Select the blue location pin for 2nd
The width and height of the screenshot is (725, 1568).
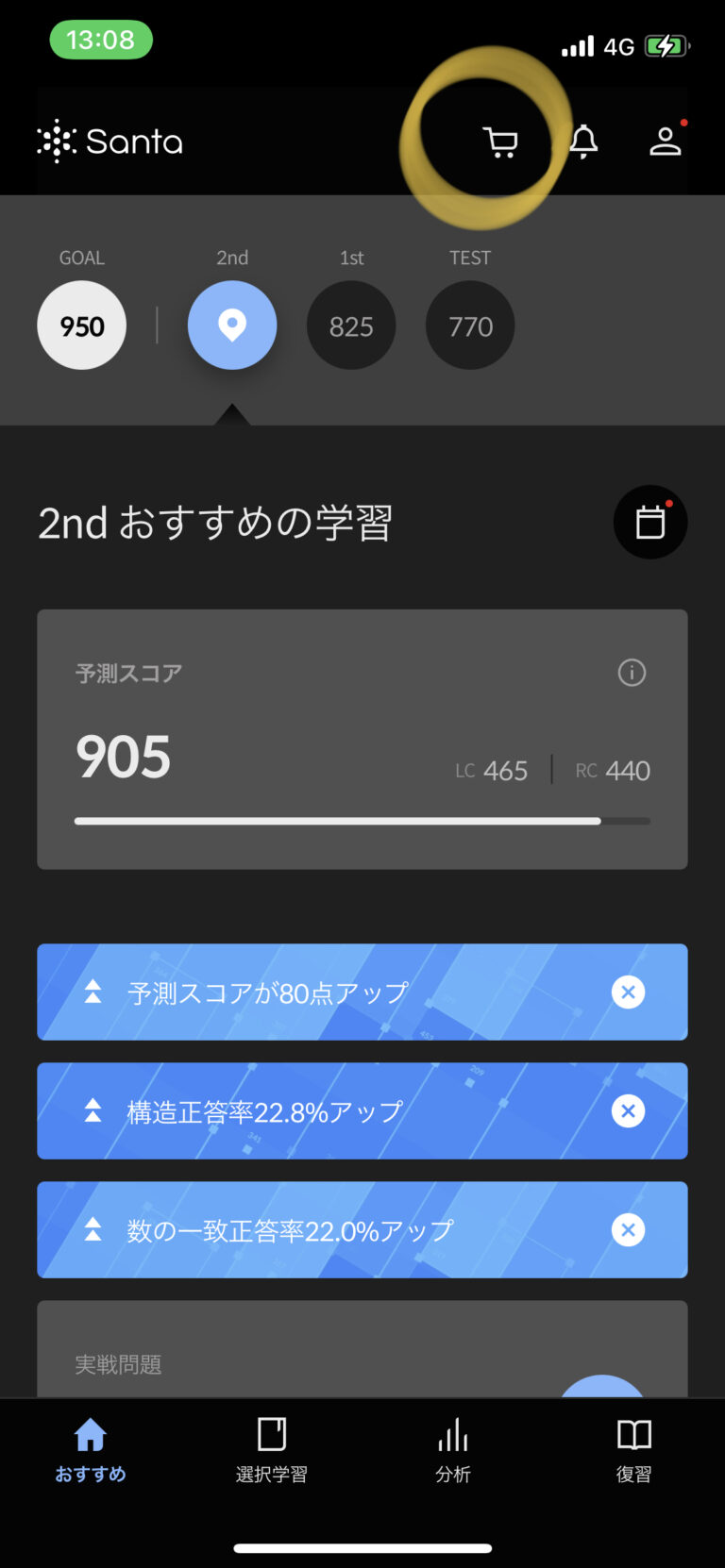coord(232,325)
